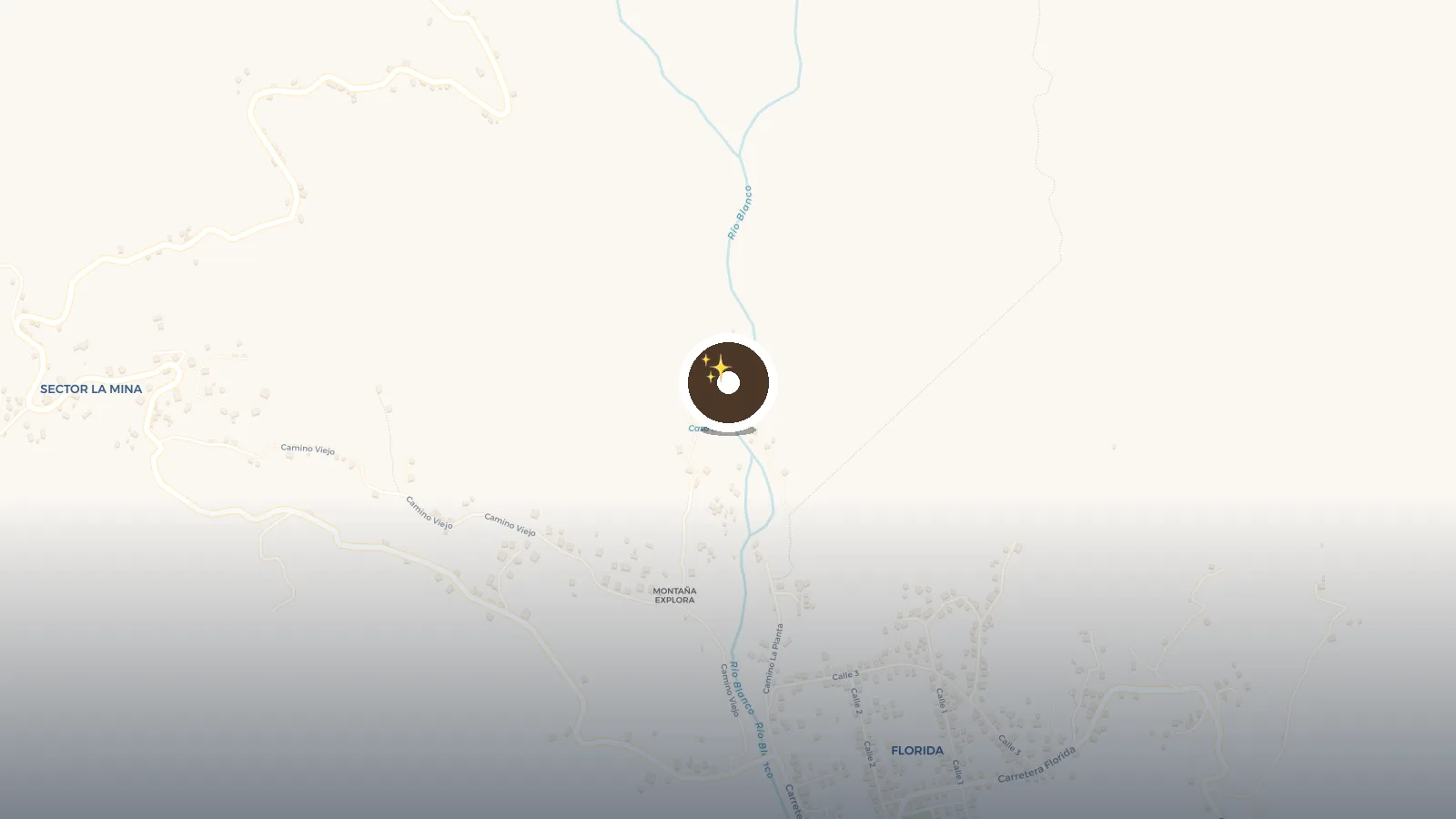Tap the brown sparkle map marker
This screenshot has width=1456, height=819.
coord(728,382)
